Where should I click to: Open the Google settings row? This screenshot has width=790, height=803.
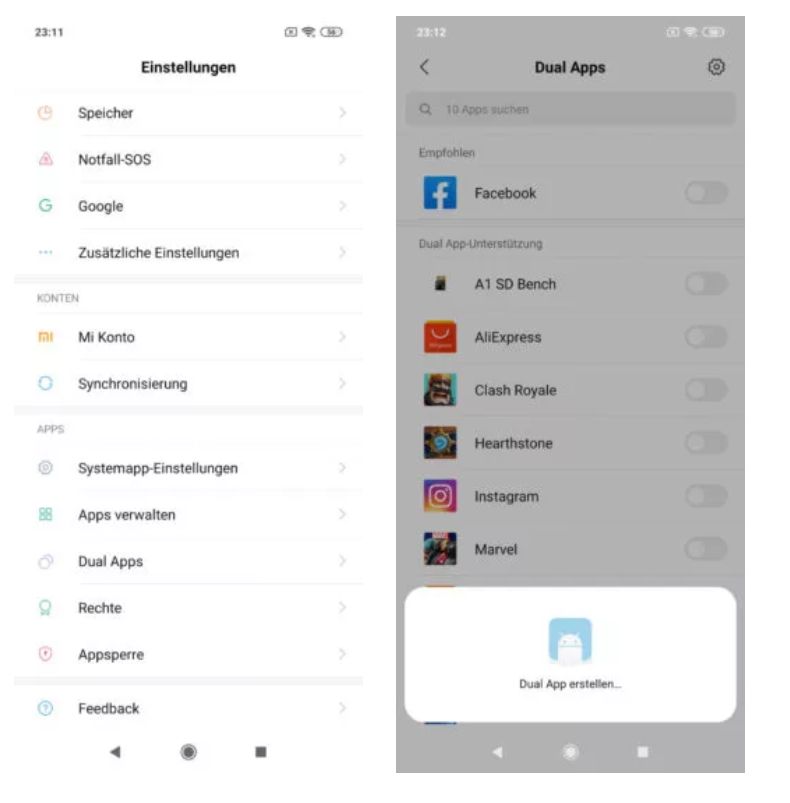(188, 206)
